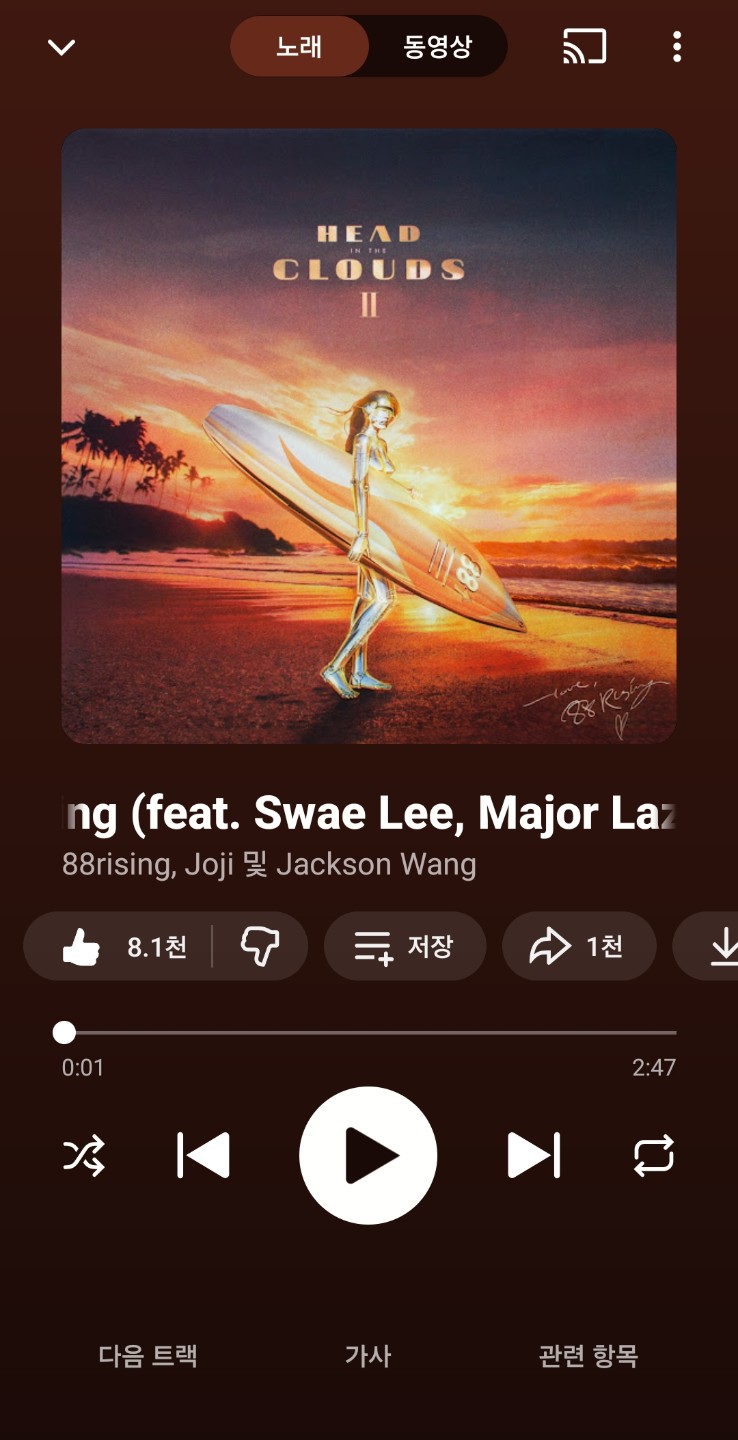The width and height of the screenshot is (738, 1440).
Task: Cast to a device
Action: pos(585,47)
